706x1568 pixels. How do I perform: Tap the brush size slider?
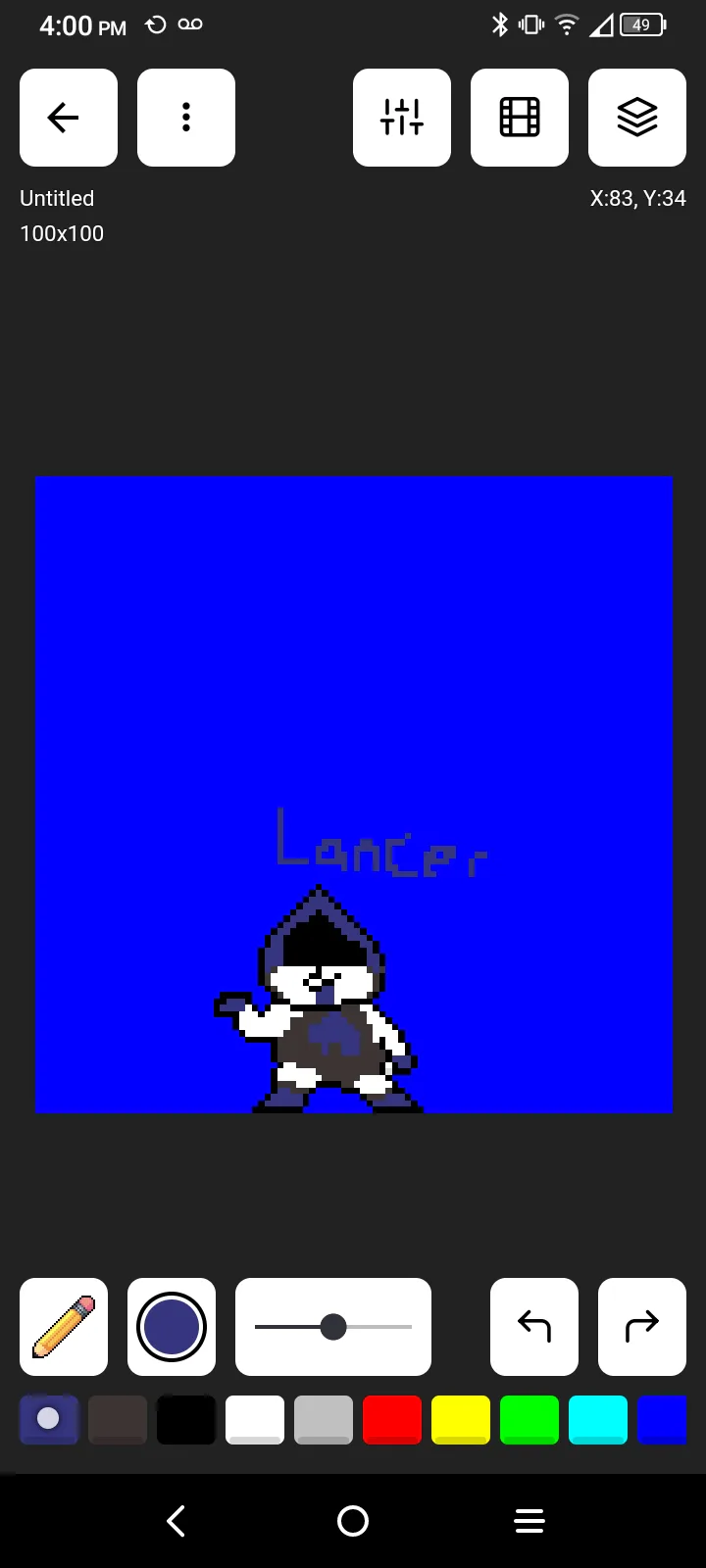coord(333,1327)
